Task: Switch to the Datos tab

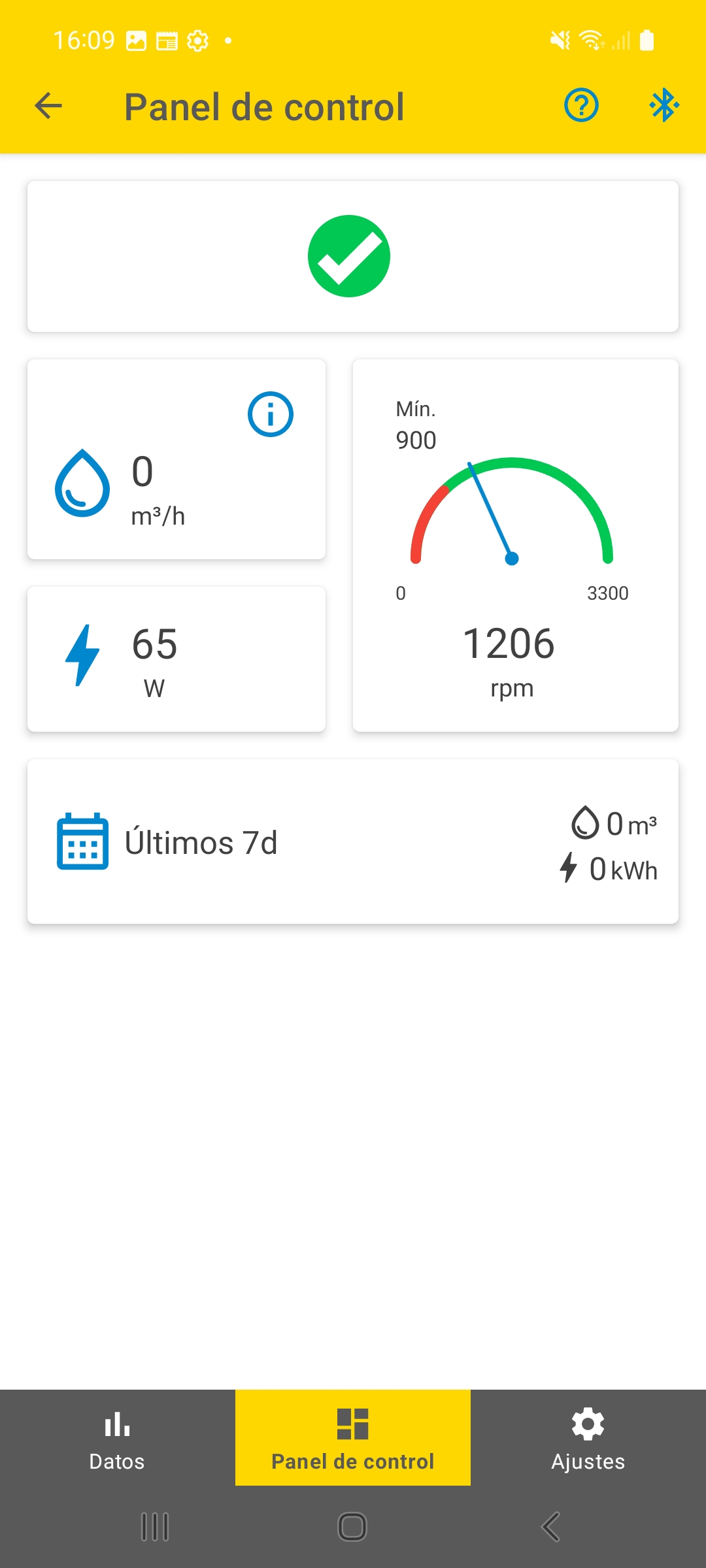Action: click(x=117, y=1437)
